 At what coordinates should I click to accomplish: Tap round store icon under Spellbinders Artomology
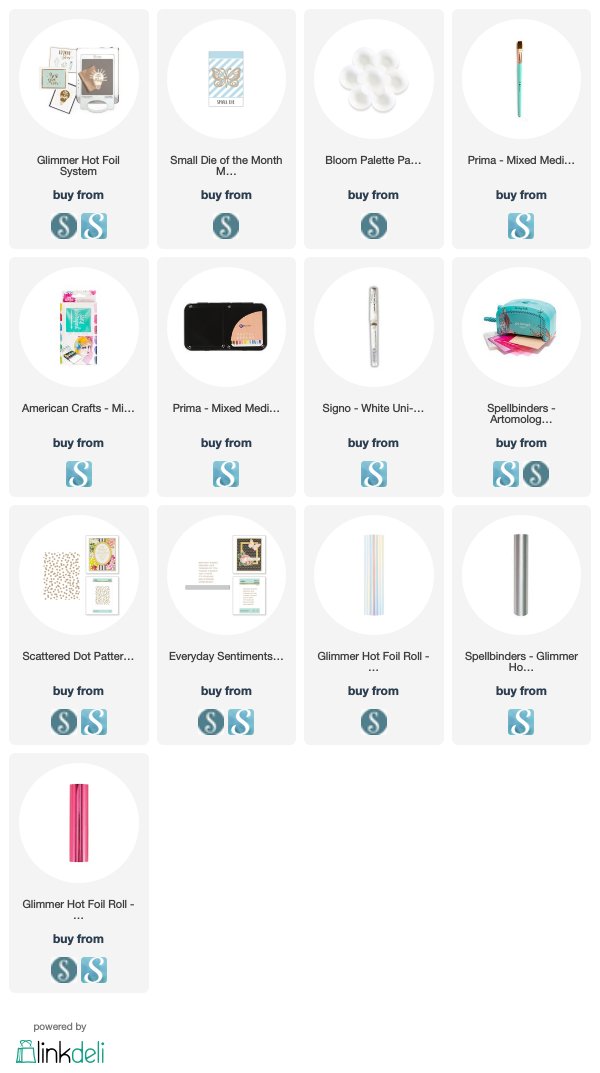point(536,474)
